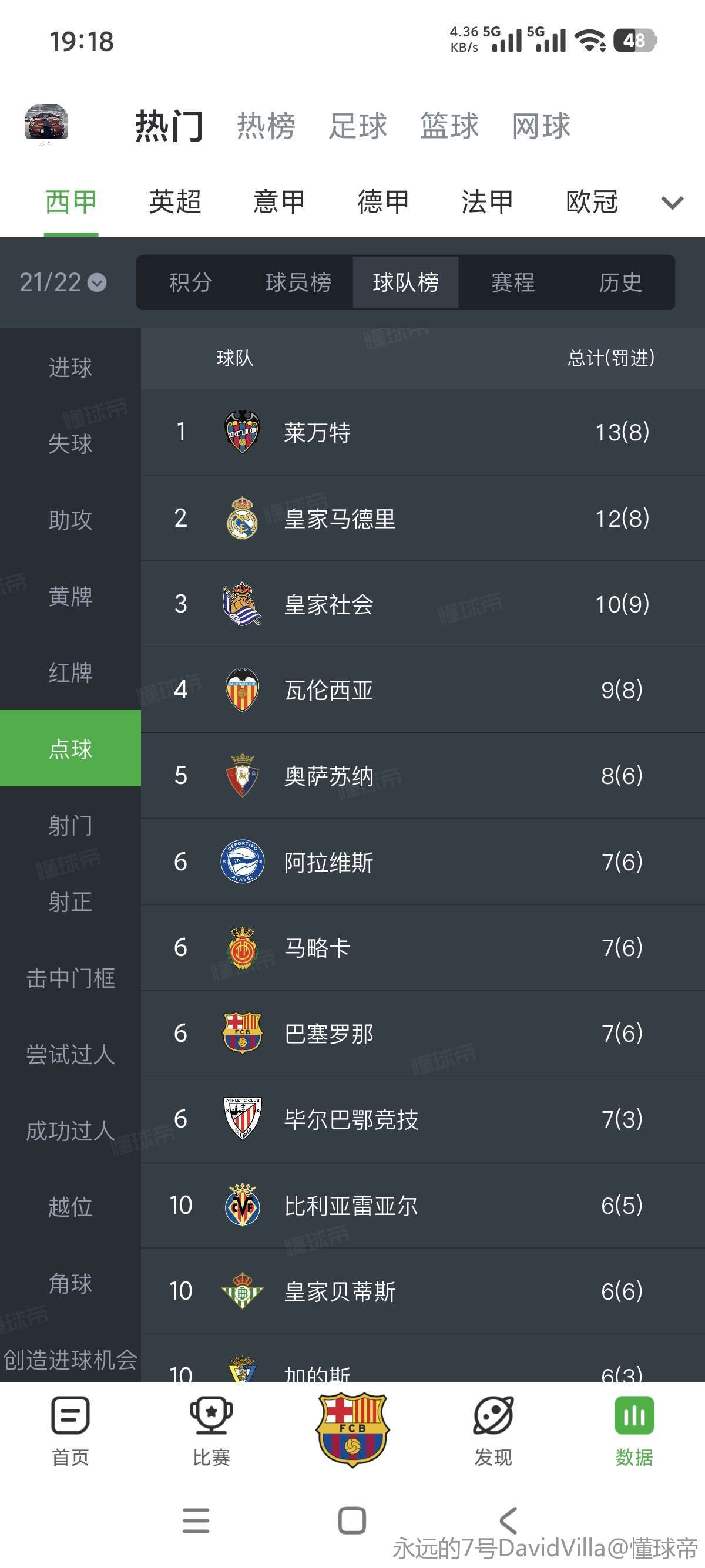Open the 皇家马德里 team row
Image resolution: width=705 pixels, height=1568 pixels.
pos(422,519)
